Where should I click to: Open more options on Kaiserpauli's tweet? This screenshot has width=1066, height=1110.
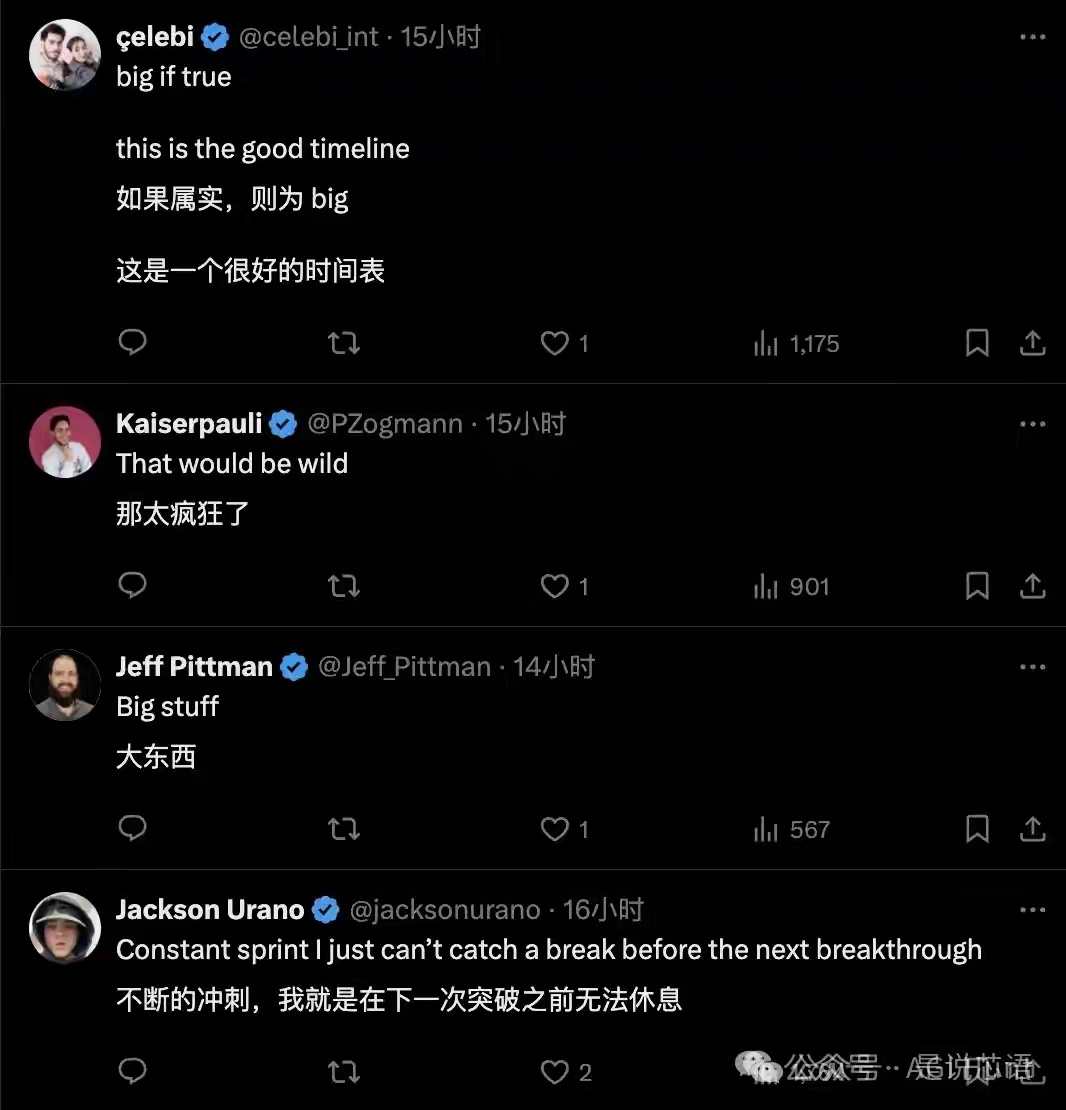coord(1032,424)
